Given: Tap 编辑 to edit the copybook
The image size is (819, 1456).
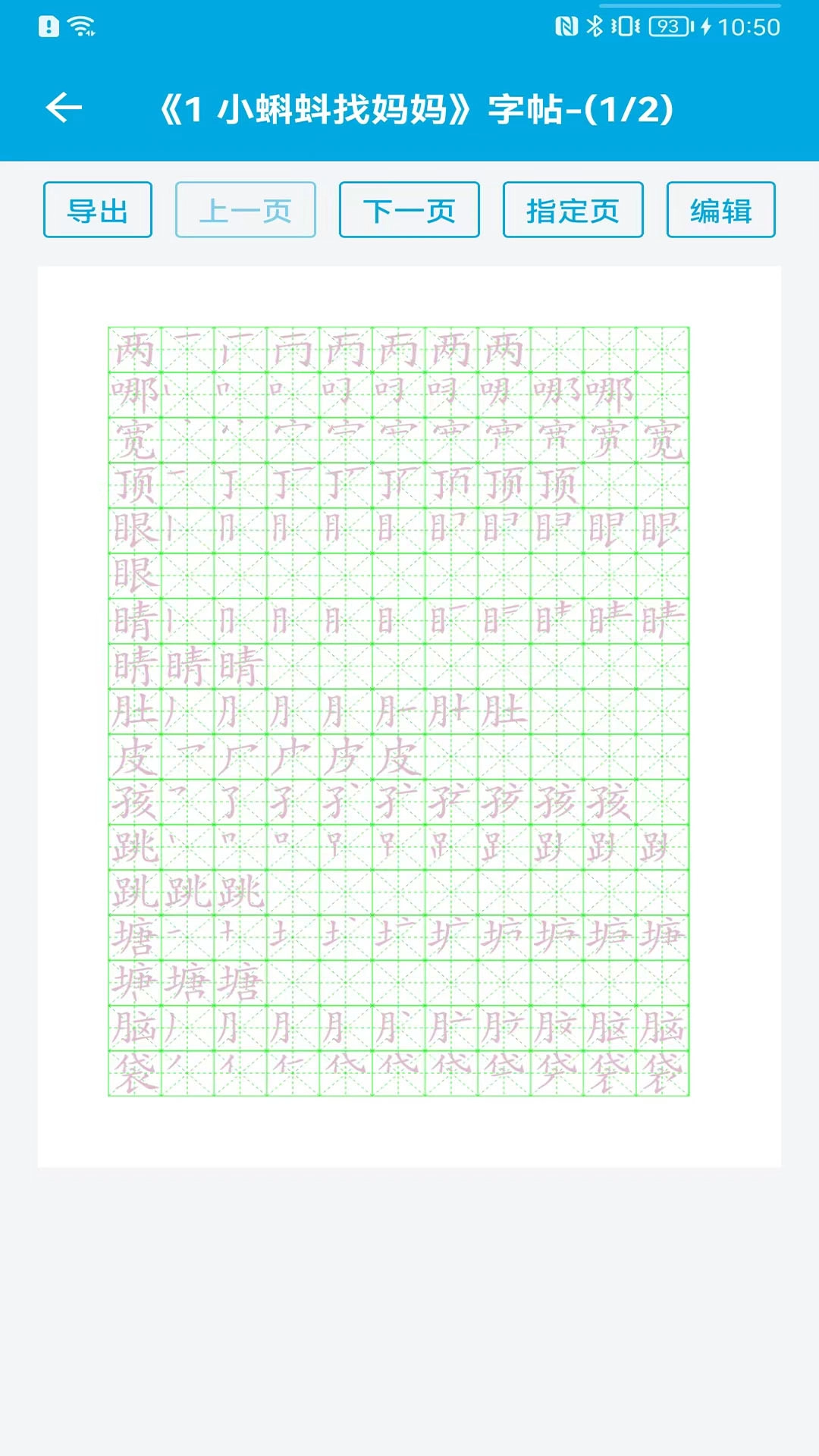Looking at the screenshot, I should pos(720,211).
